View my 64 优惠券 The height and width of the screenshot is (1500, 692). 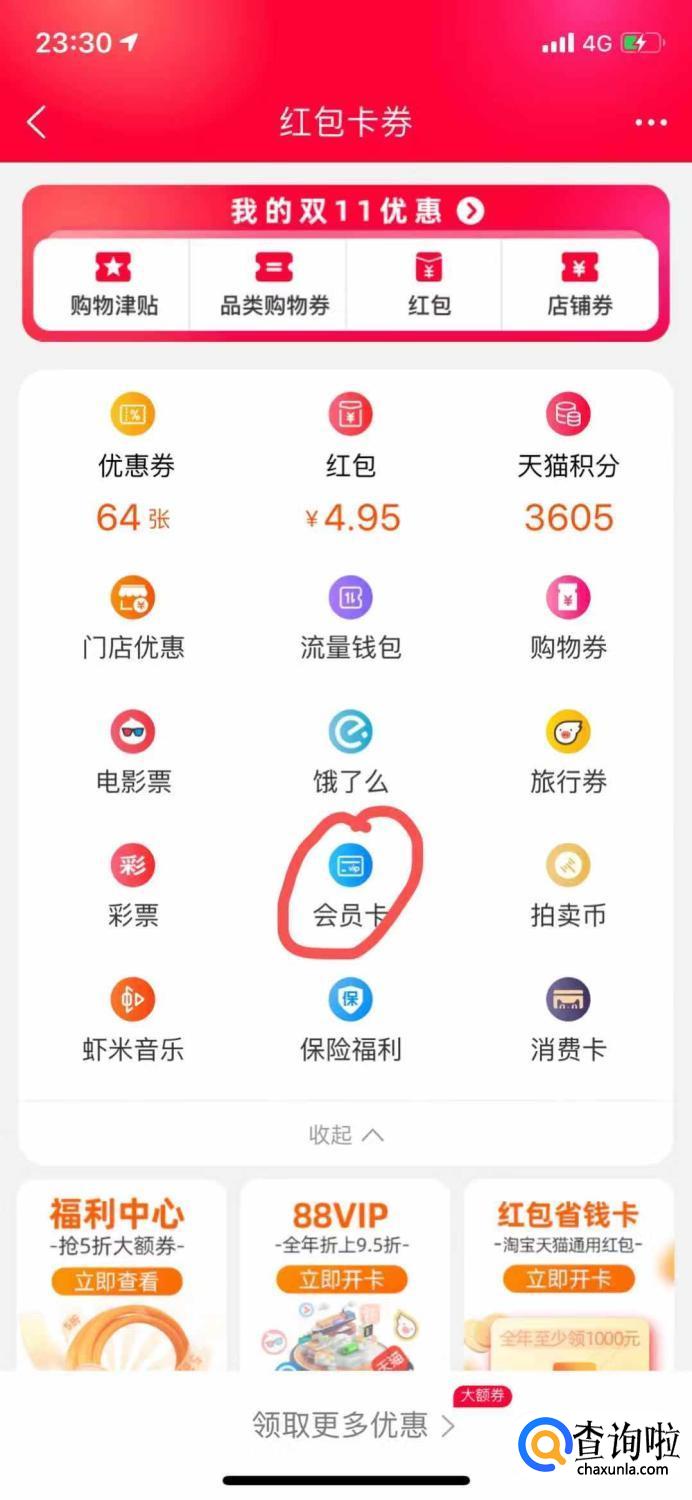[135, 465]
